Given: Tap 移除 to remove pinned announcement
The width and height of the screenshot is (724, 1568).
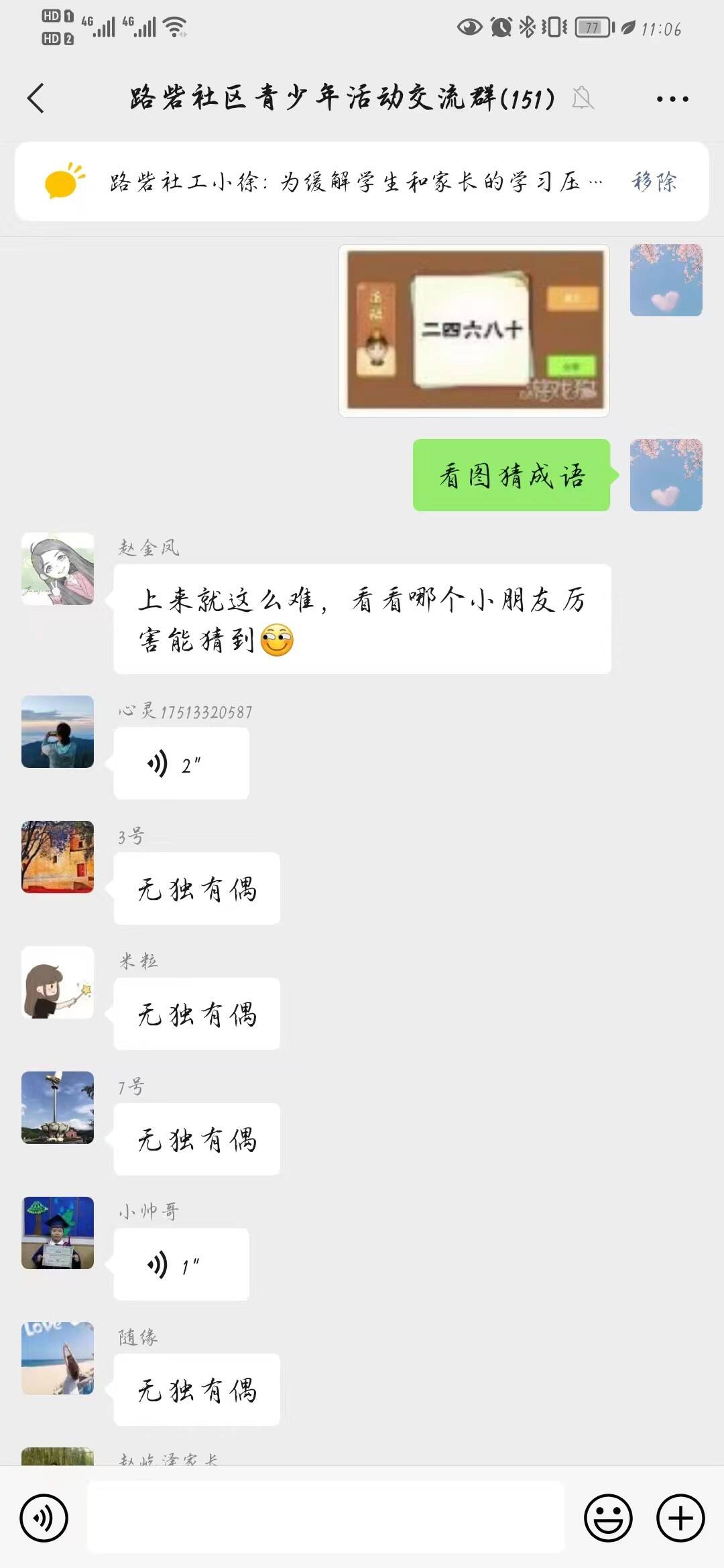Looking at the screenshot, I should 654,182.
